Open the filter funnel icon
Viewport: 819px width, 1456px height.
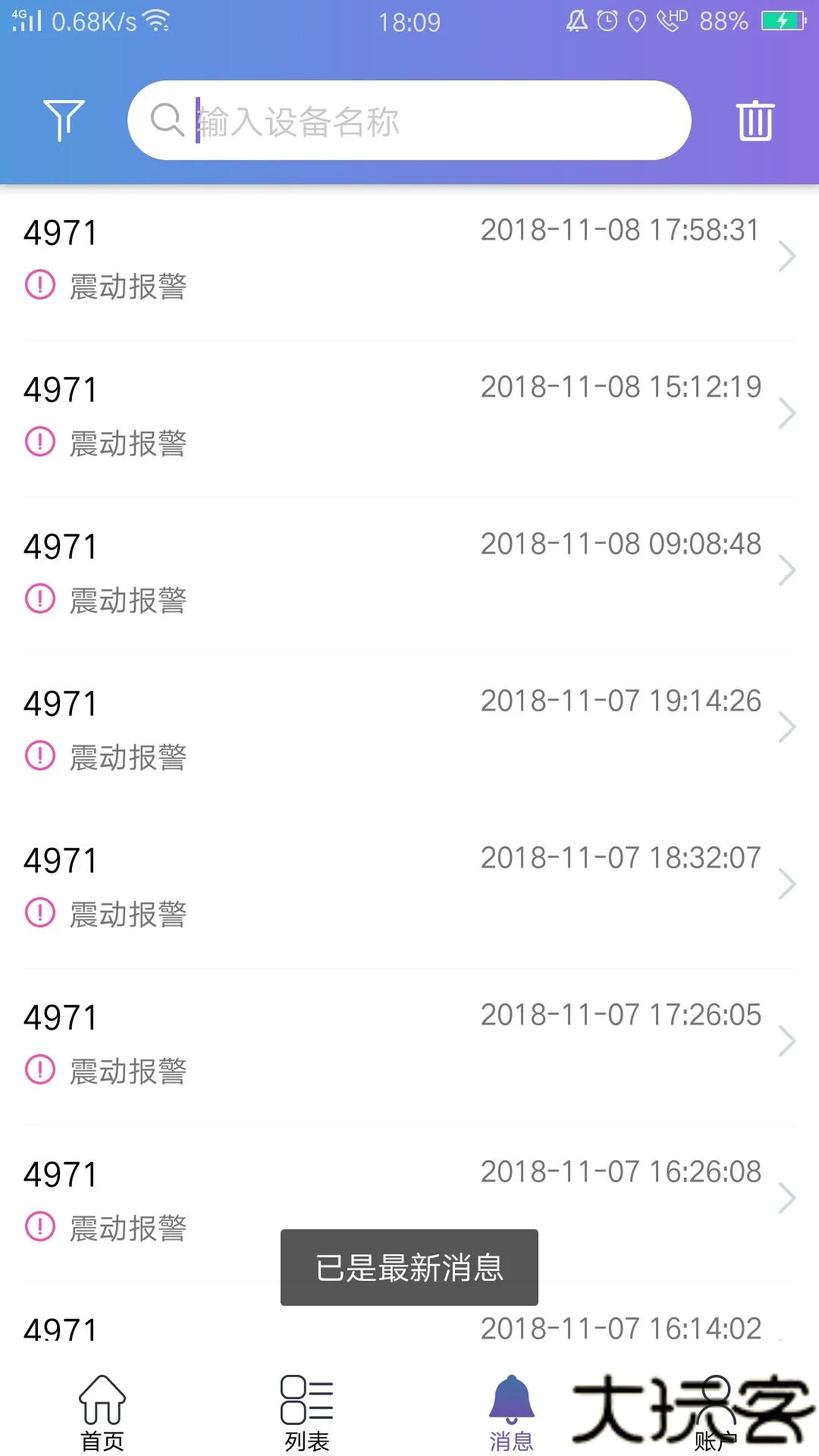[x=64, y=120]
